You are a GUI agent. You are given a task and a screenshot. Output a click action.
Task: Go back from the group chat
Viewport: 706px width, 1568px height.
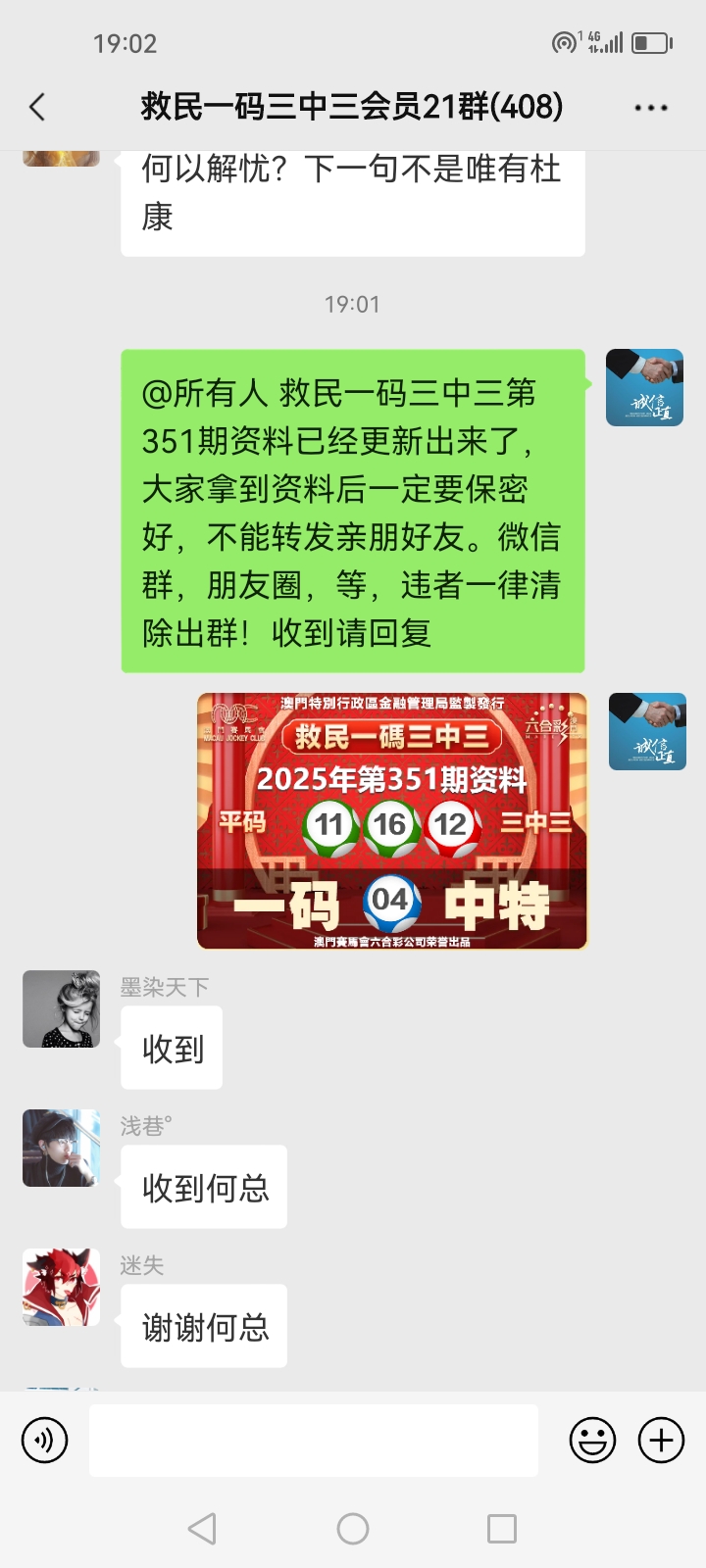pyautogui.click(x=37, y=107)
